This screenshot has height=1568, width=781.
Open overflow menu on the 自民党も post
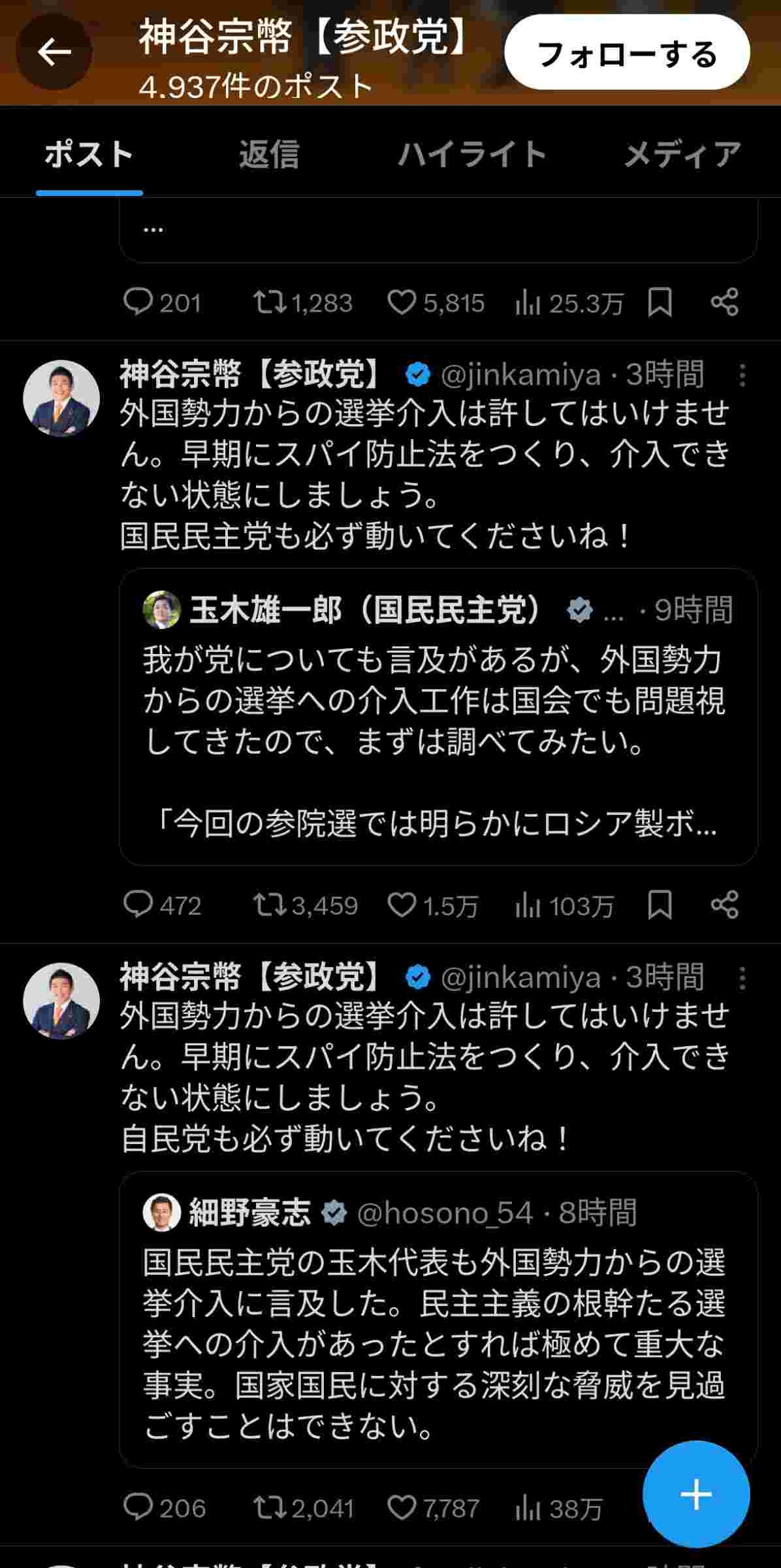click(x=742, y=978)
